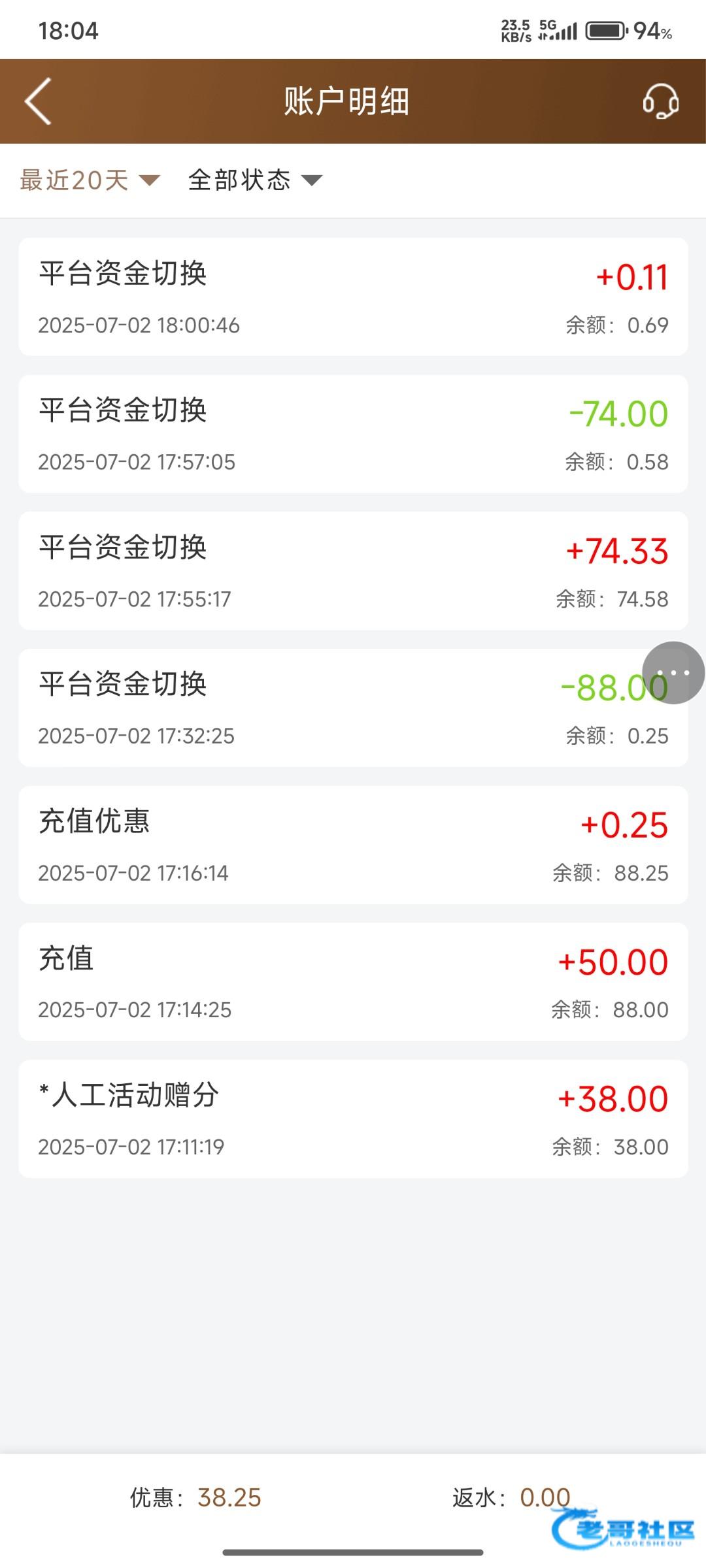Open the 全部状态 status filter

point(255,180)
